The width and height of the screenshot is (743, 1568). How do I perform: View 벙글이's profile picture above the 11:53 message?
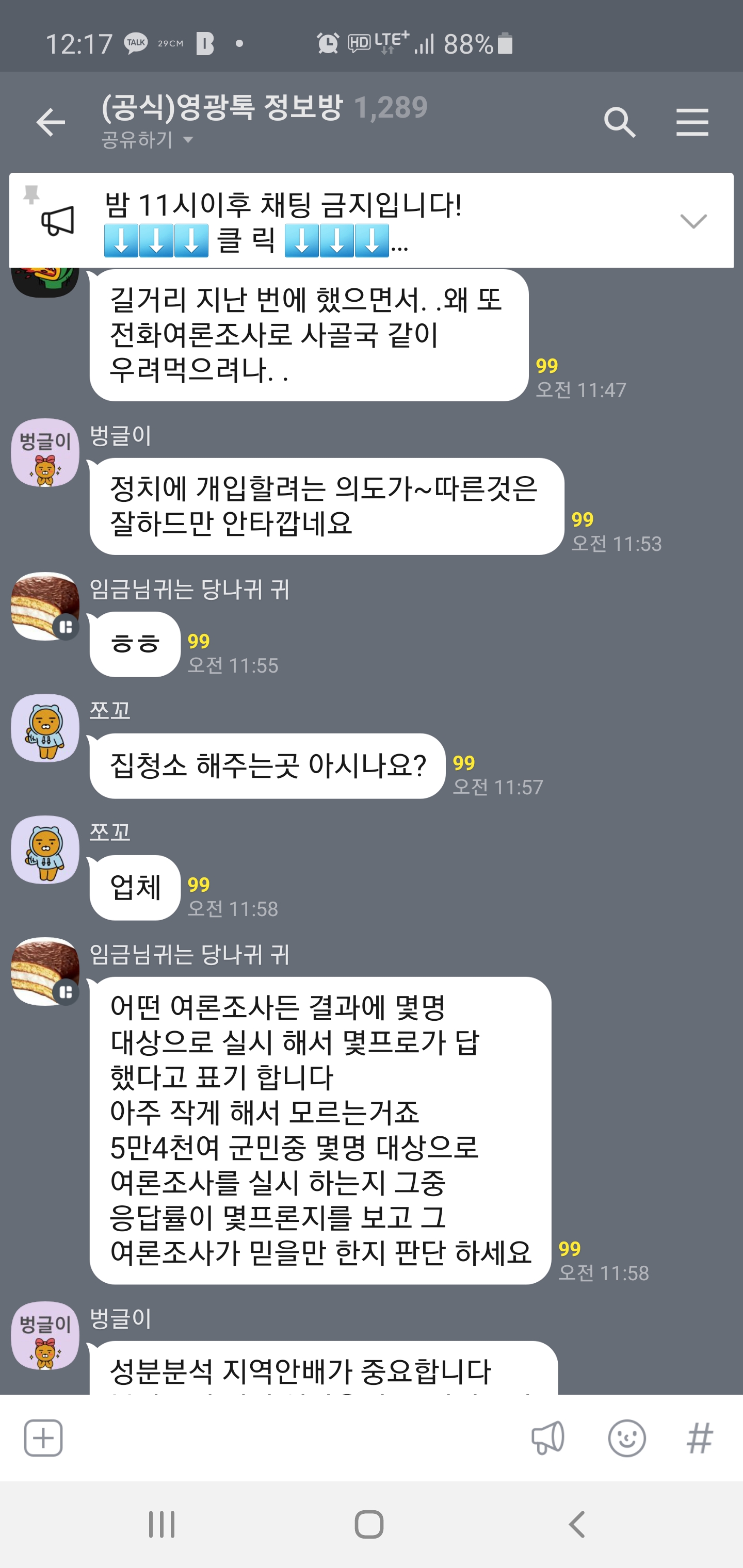click(x=45, y=452)
